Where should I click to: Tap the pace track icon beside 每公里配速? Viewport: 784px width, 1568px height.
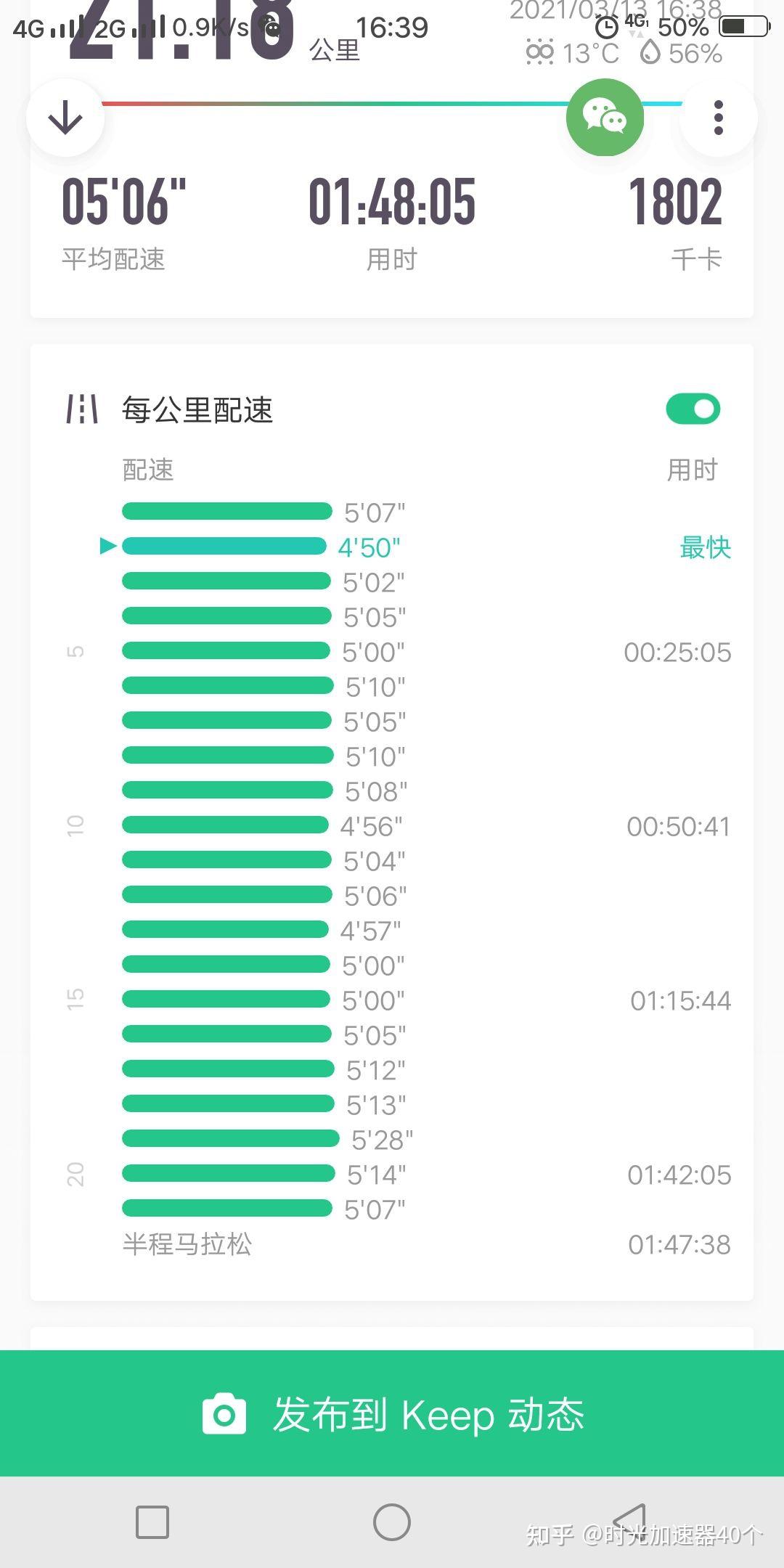coord(81,409)
